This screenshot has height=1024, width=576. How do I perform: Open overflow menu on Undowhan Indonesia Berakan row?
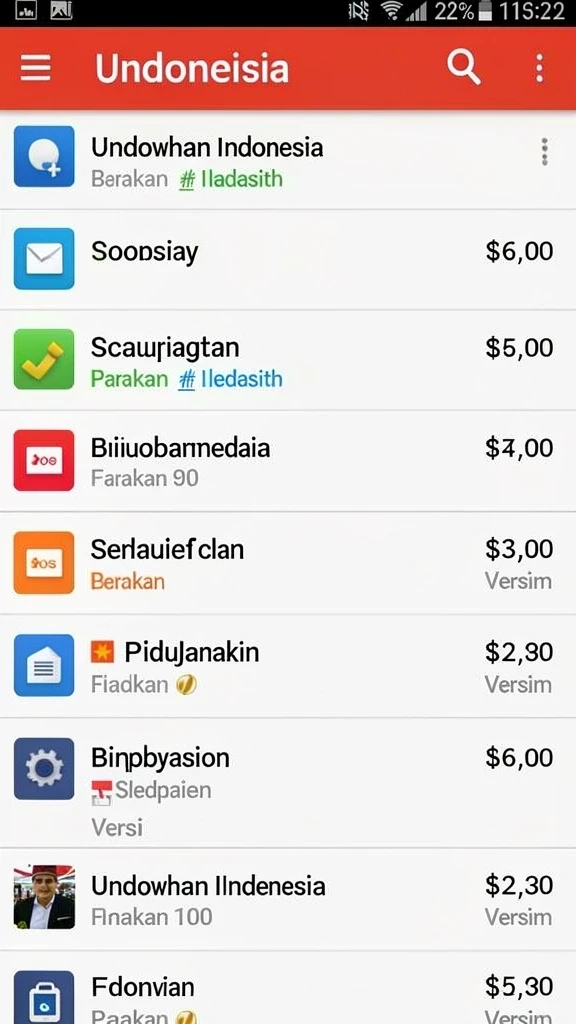pyautogui.click(x=545, y=152)
